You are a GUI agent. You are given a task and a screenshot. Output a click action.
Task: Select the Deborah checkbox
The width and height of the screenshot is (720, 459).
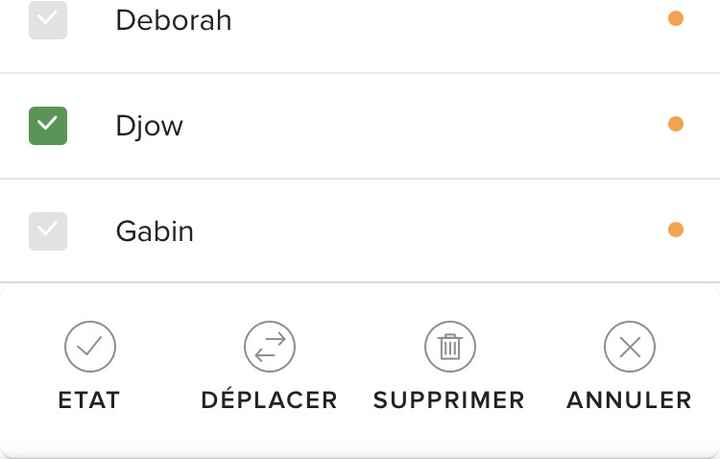[x=48, y=20]
